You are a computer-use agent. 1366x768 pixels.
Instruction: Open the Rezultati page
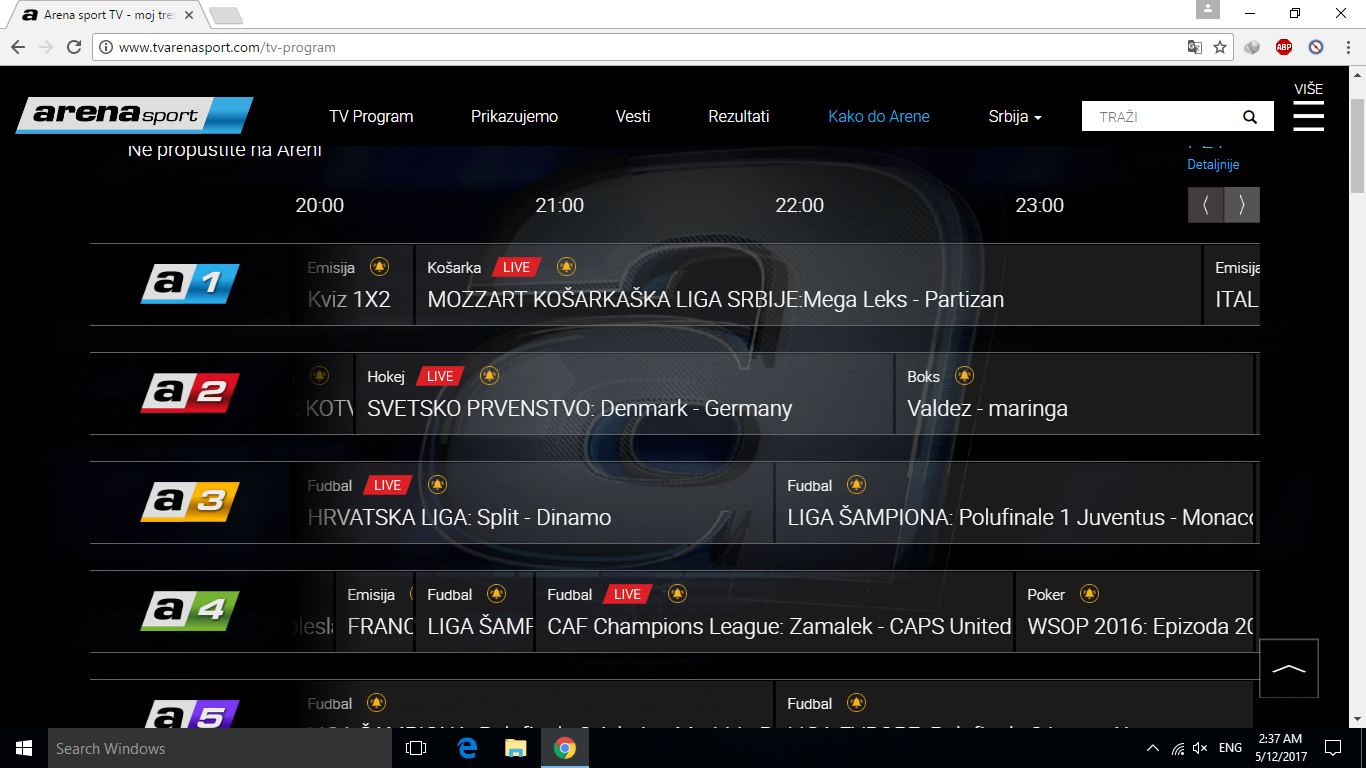point(738,117)
